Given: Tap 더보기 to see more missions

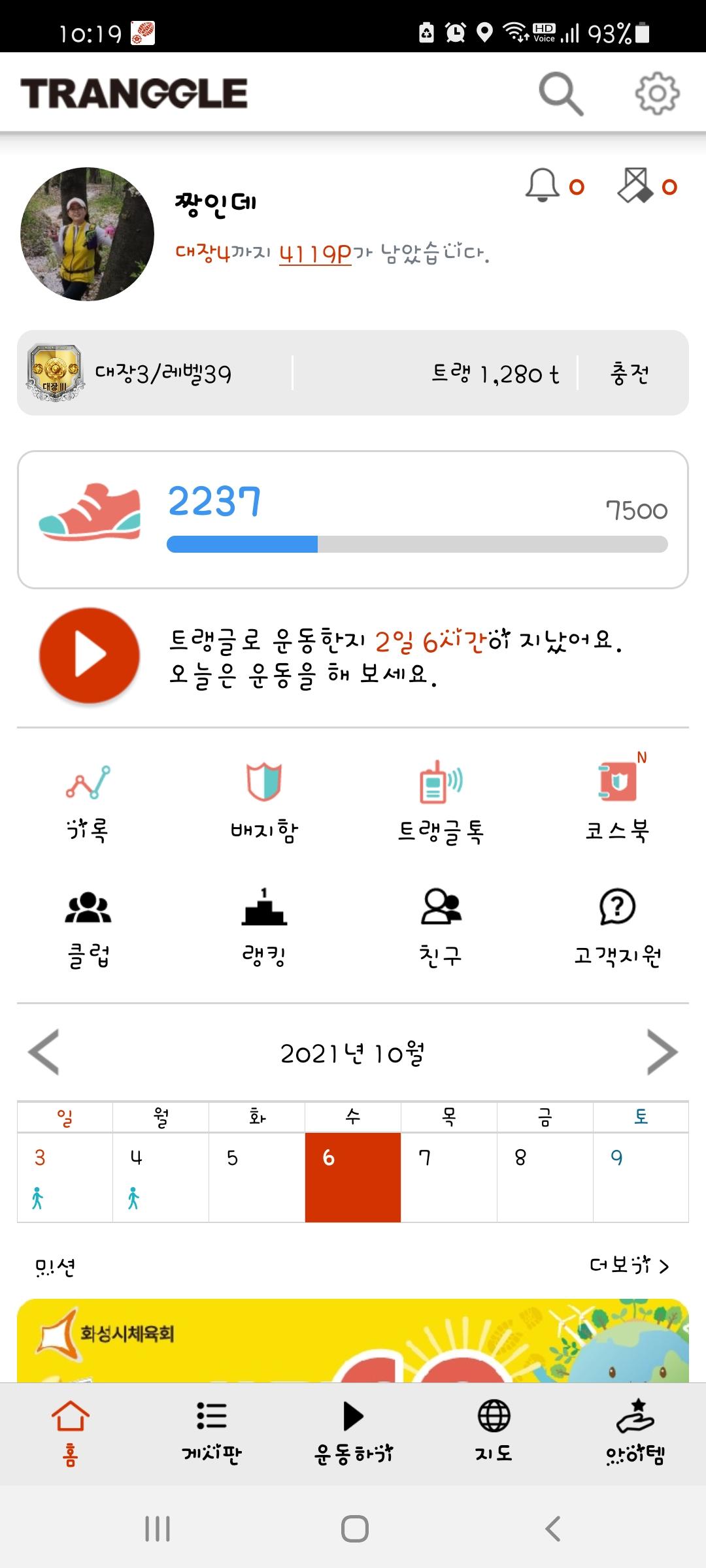Looking at the screenshot, I should click(629, 1266).
